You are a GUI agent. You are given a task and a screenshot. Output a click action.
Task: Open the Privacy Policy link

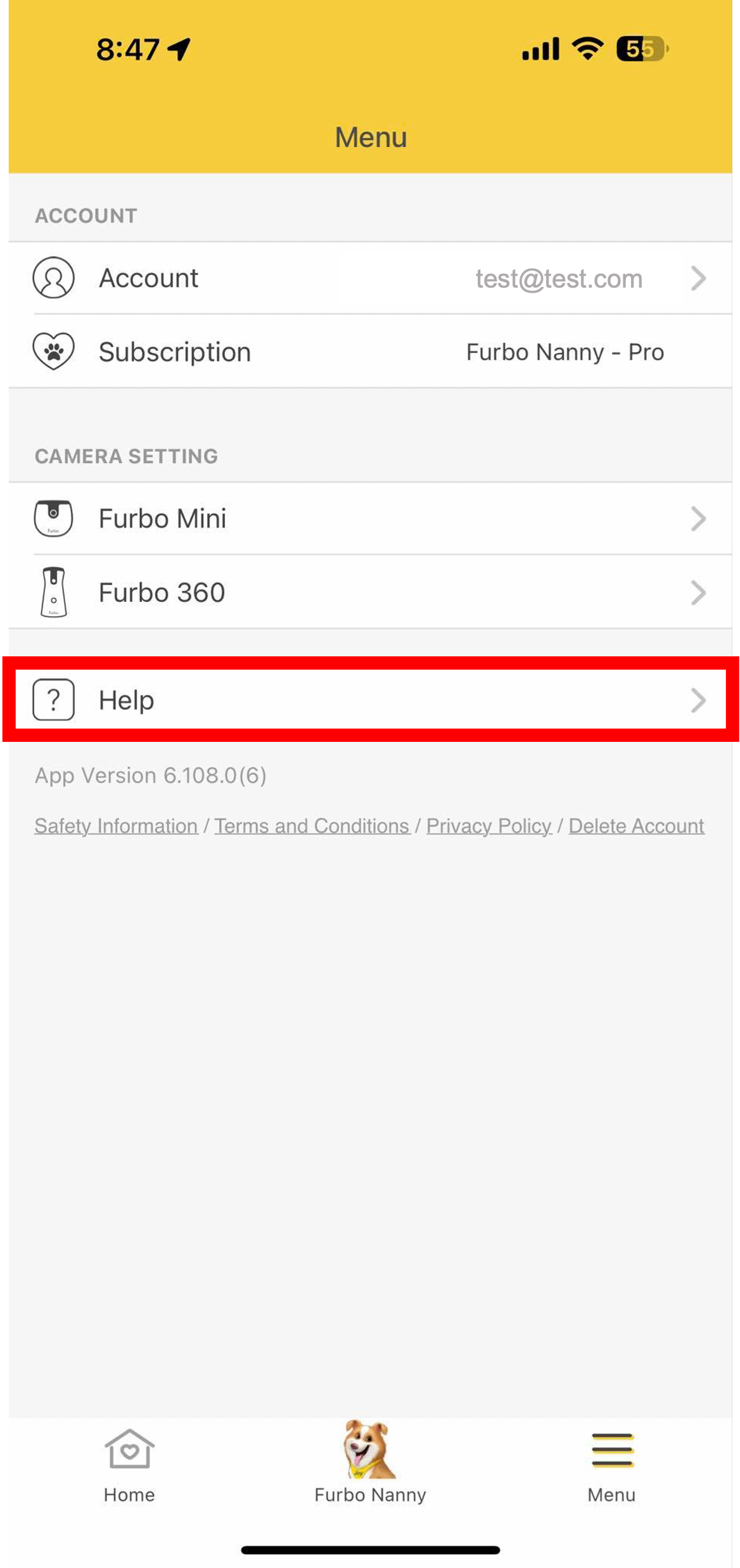pyautogui.click(x=488, y=825)
